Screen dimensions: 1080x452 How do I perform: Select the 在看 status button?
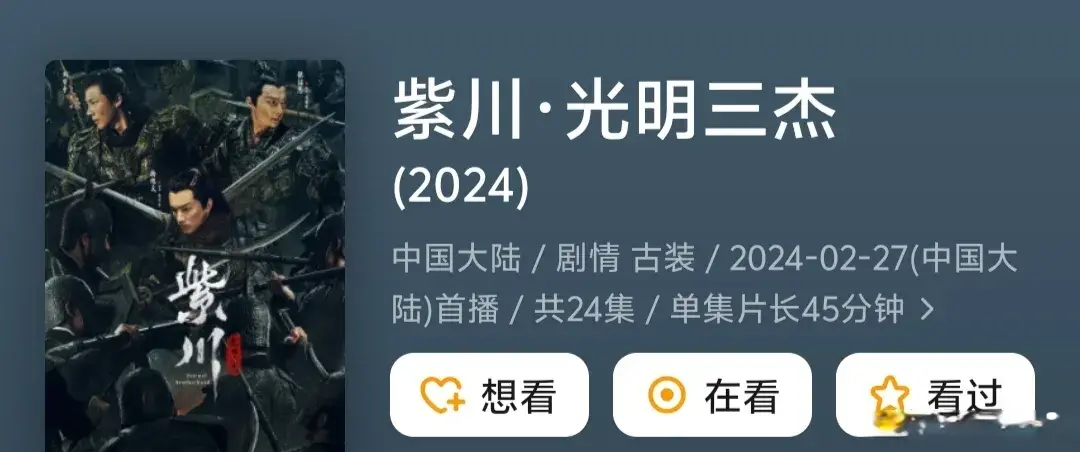tap(712, 397)
